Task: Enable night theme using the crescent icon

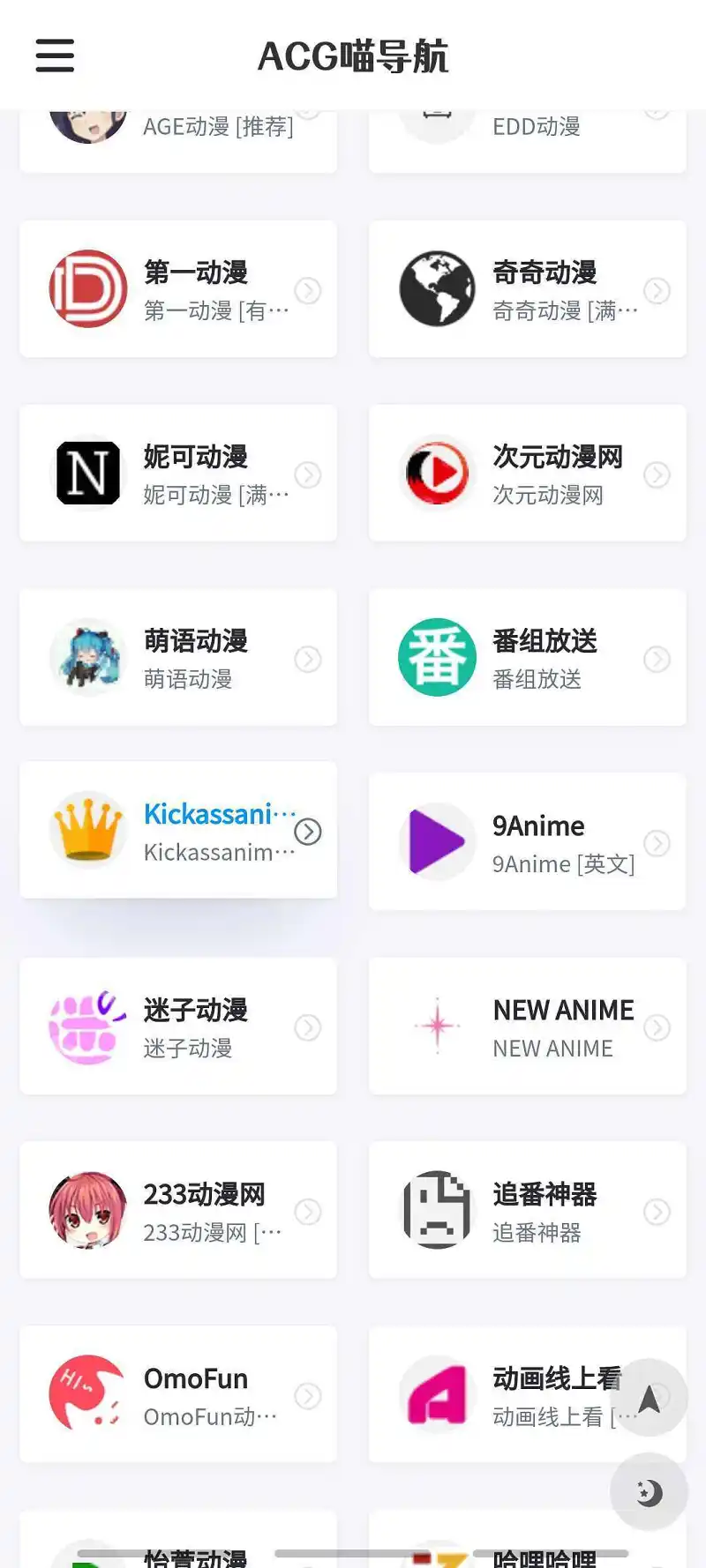Action: (648, 1492)
